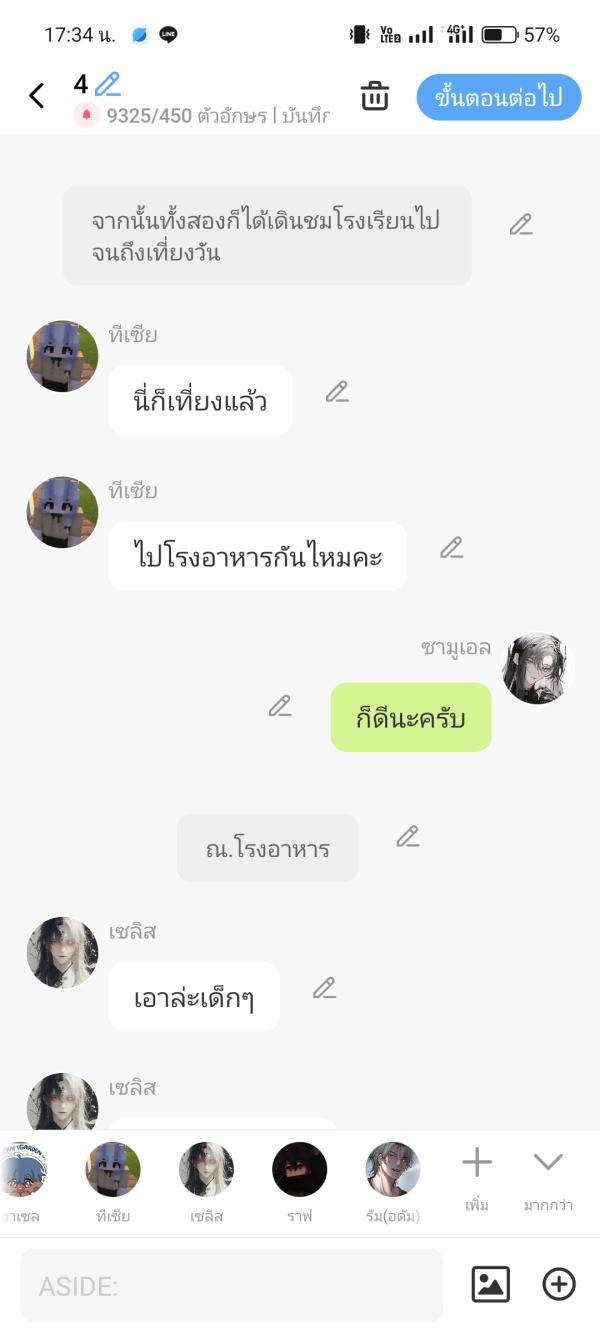Open the circled plus options

pos(559,1285)
